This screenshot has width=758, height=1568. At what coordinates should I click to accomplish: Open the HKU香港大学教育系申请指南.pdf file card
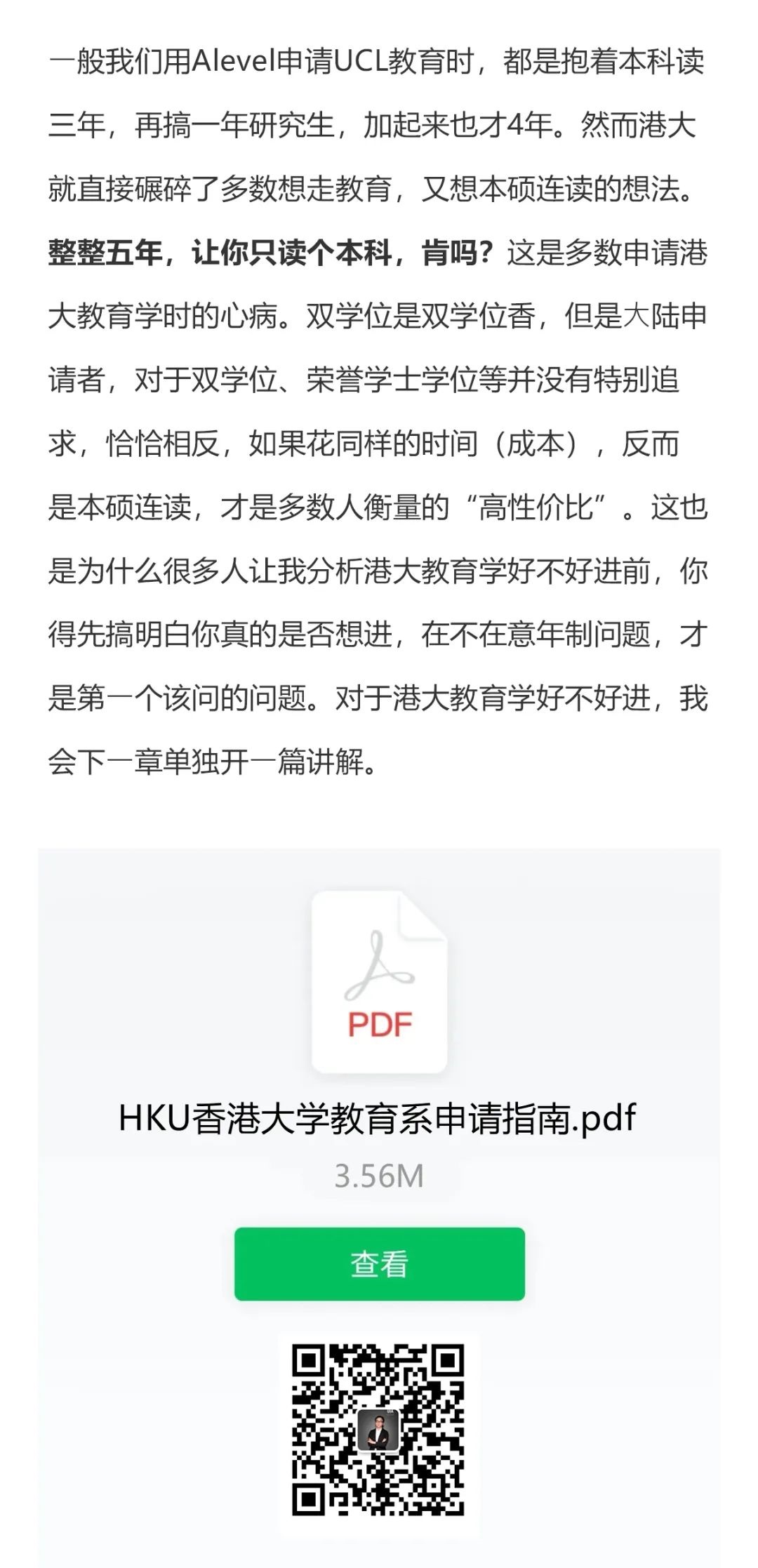378,1118
